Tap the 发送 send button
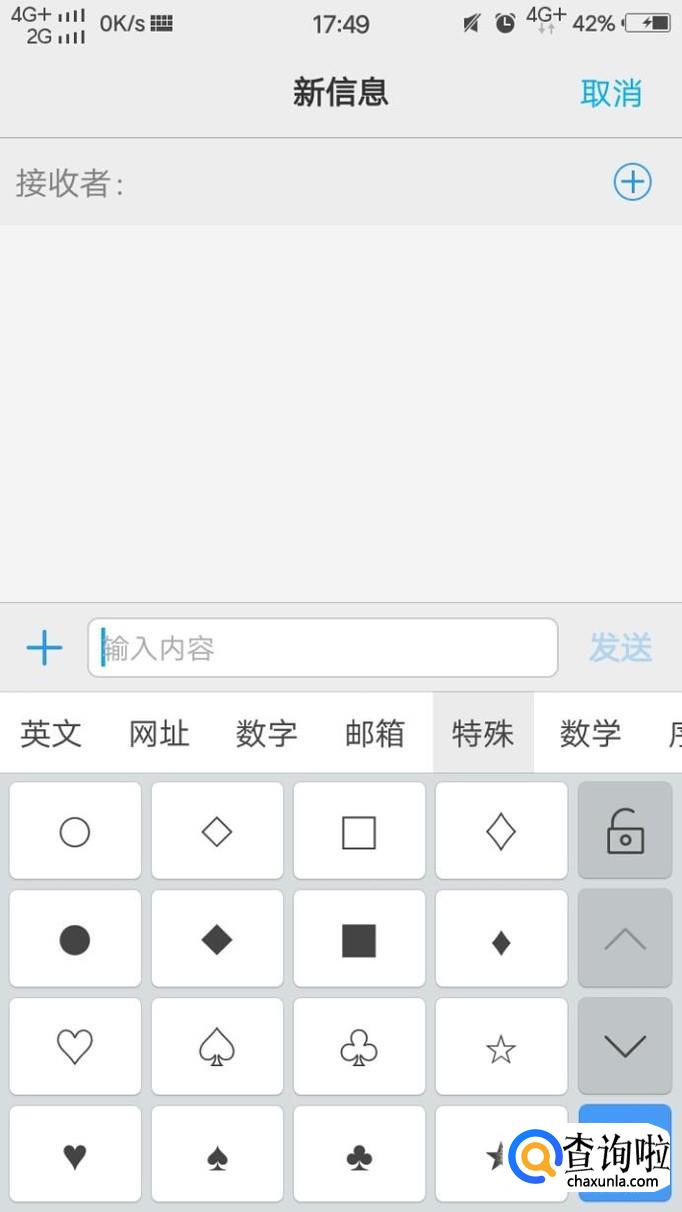 click(620, 648)
